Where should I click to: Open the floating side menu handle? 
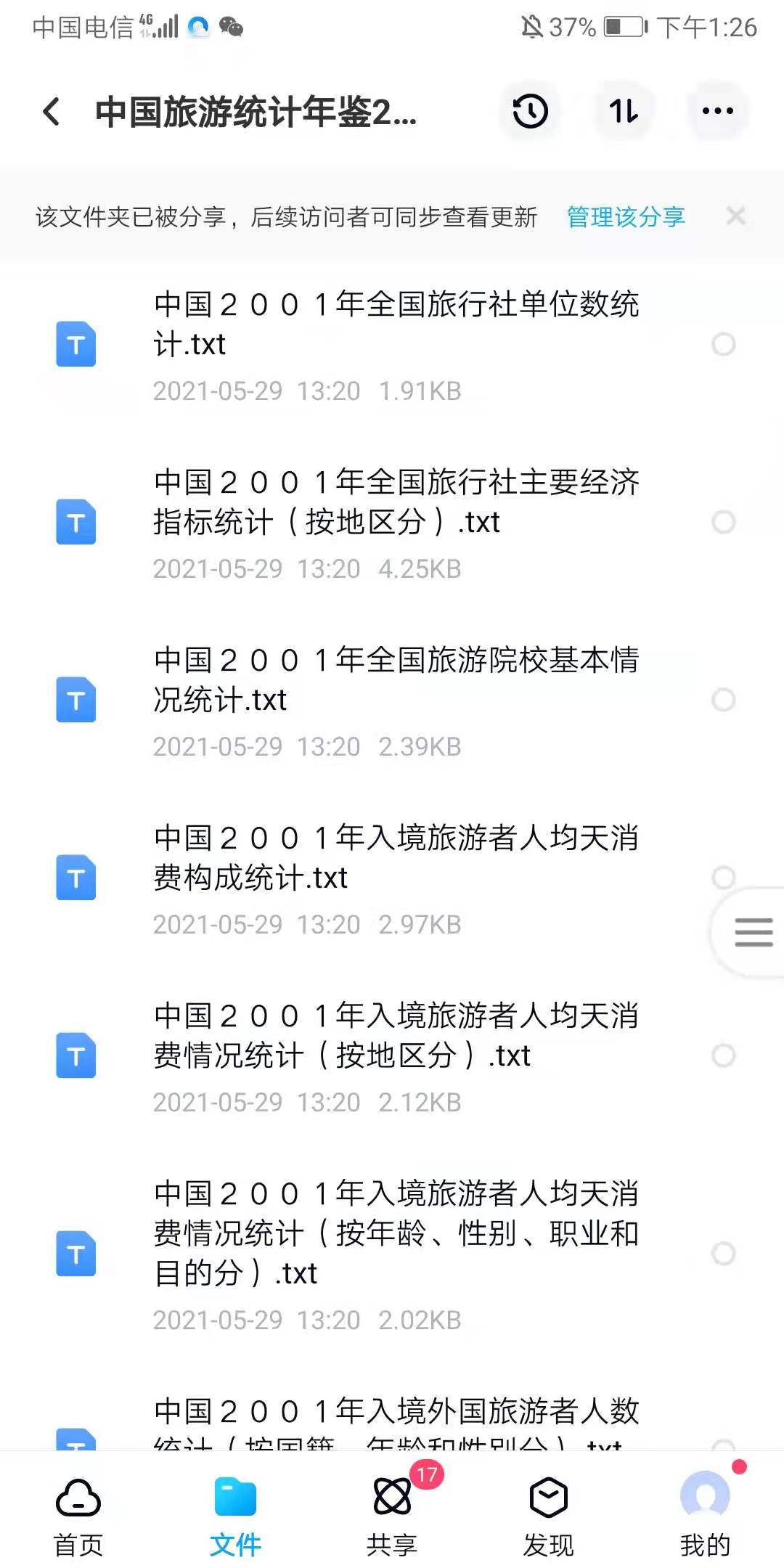[x=753, y=932]
